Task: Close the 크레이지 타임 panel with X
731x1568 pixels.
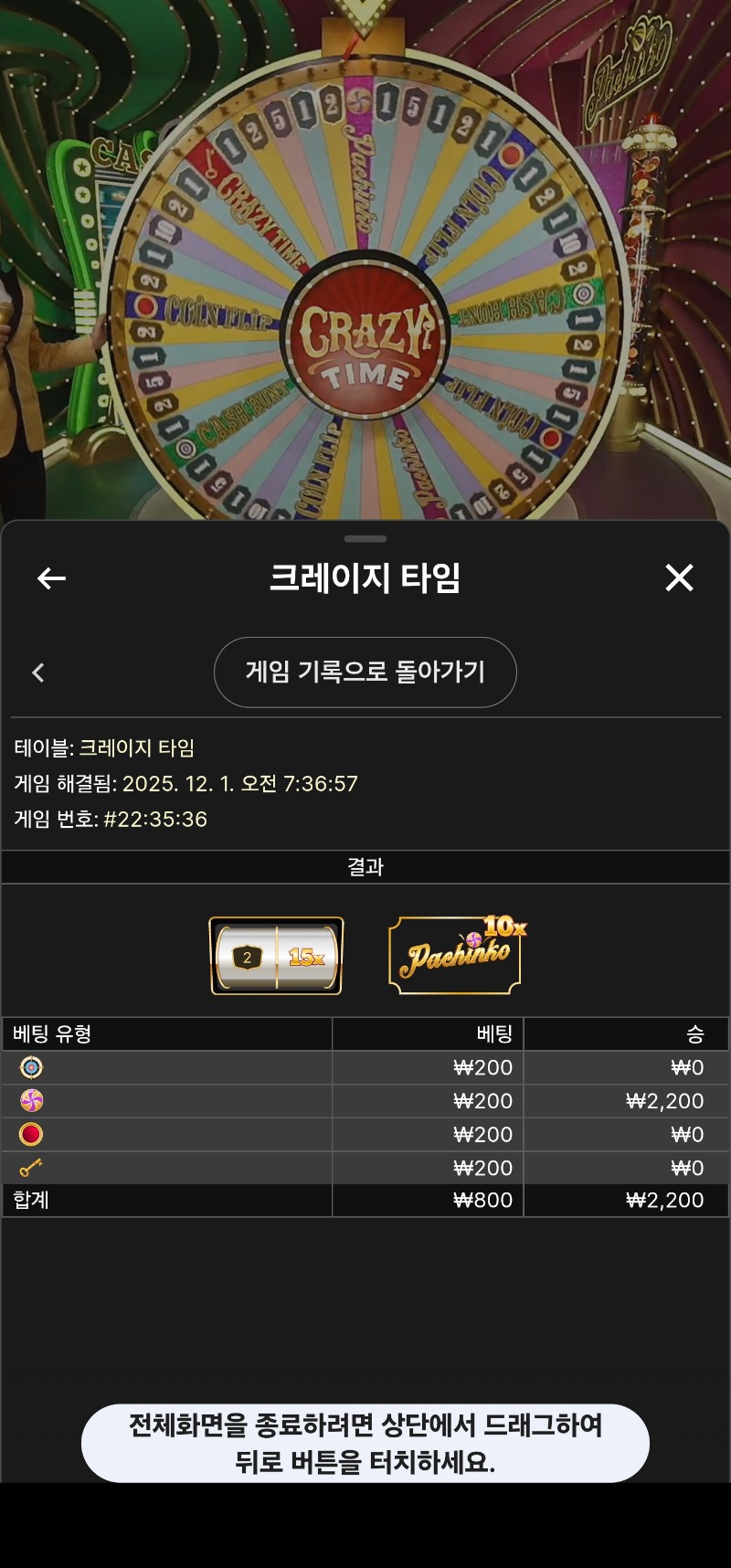Action: pyautogui.click(x=679, y=577)
